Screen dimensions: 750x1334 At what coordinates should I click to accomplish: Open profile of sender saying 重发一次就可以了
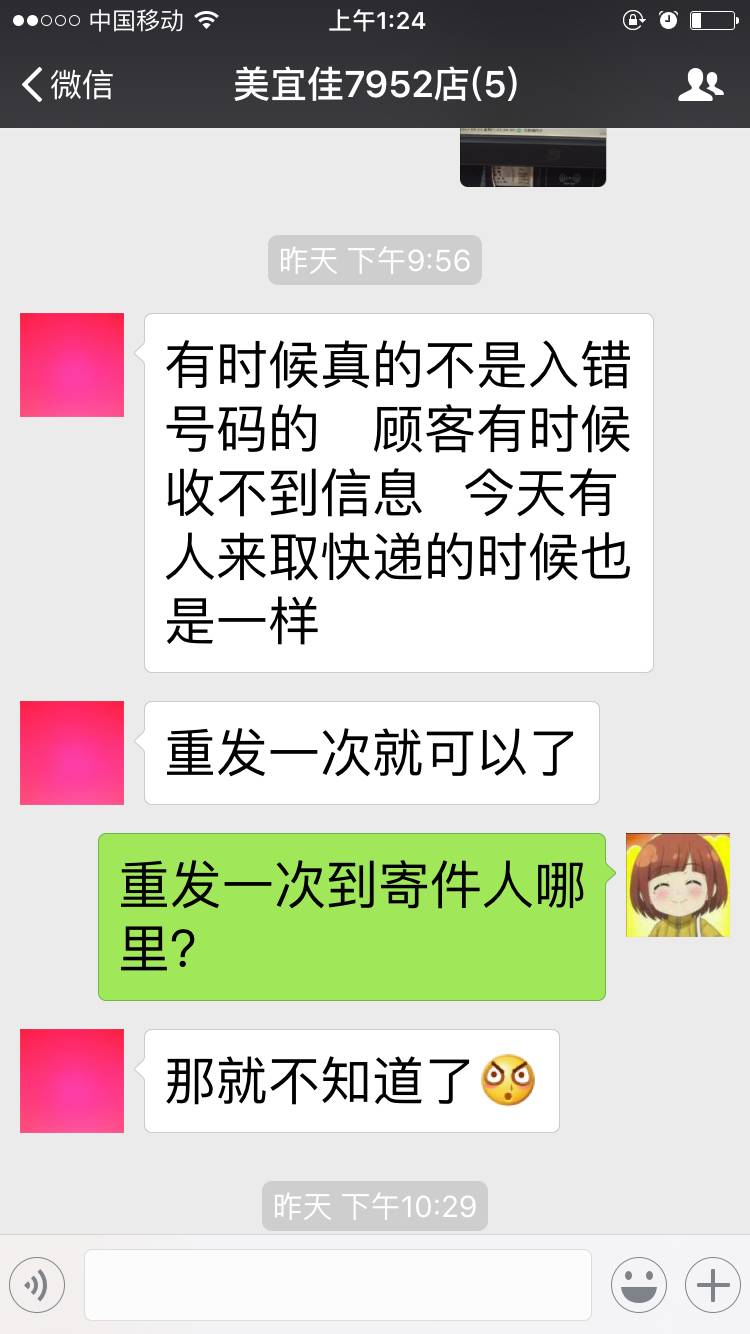coord(72,753)
